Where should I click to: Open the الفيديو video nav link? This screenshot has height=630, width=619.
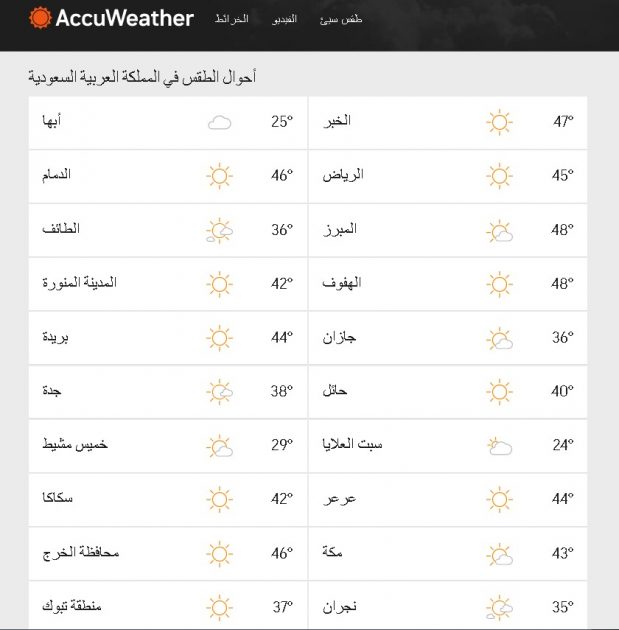point(286,19)
